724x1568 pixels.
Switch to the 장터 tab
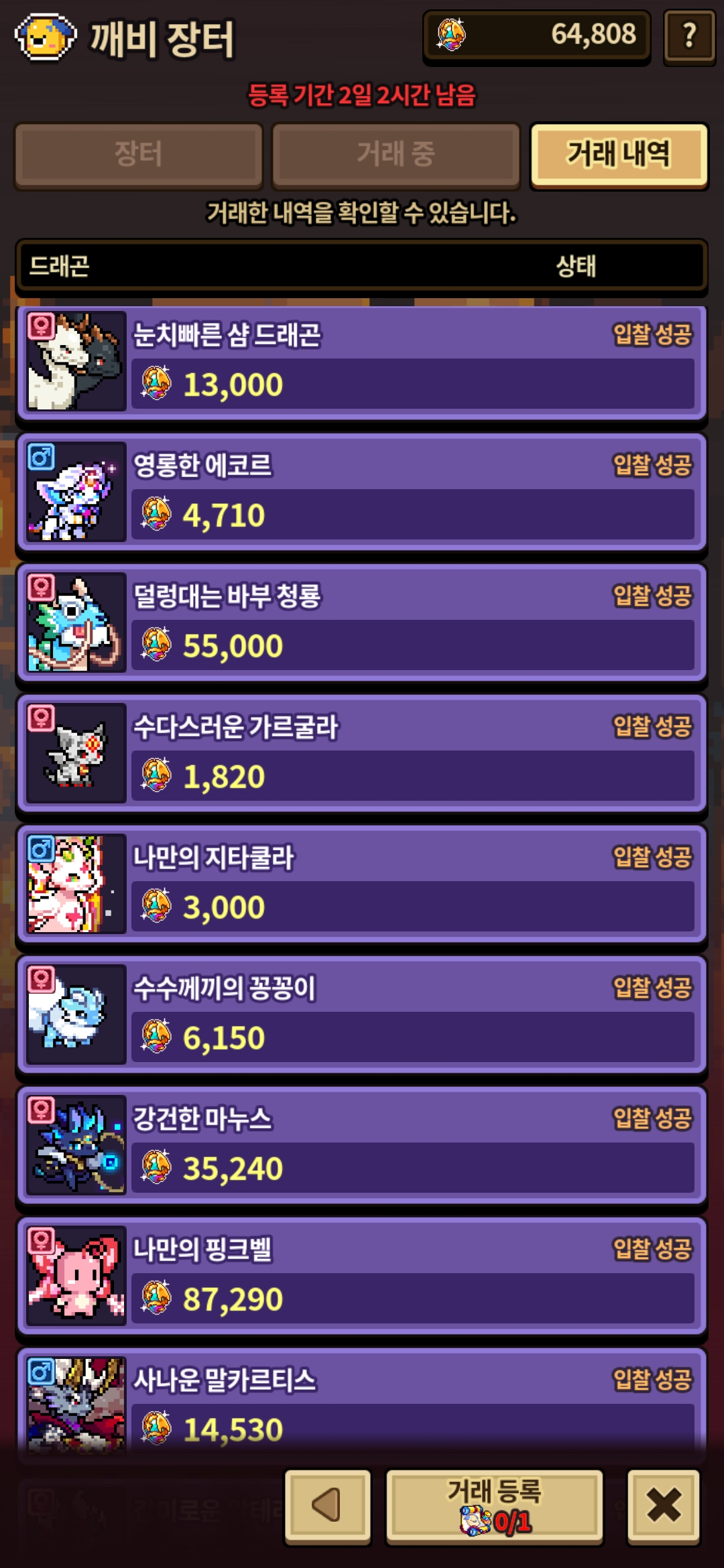[138, 155]
